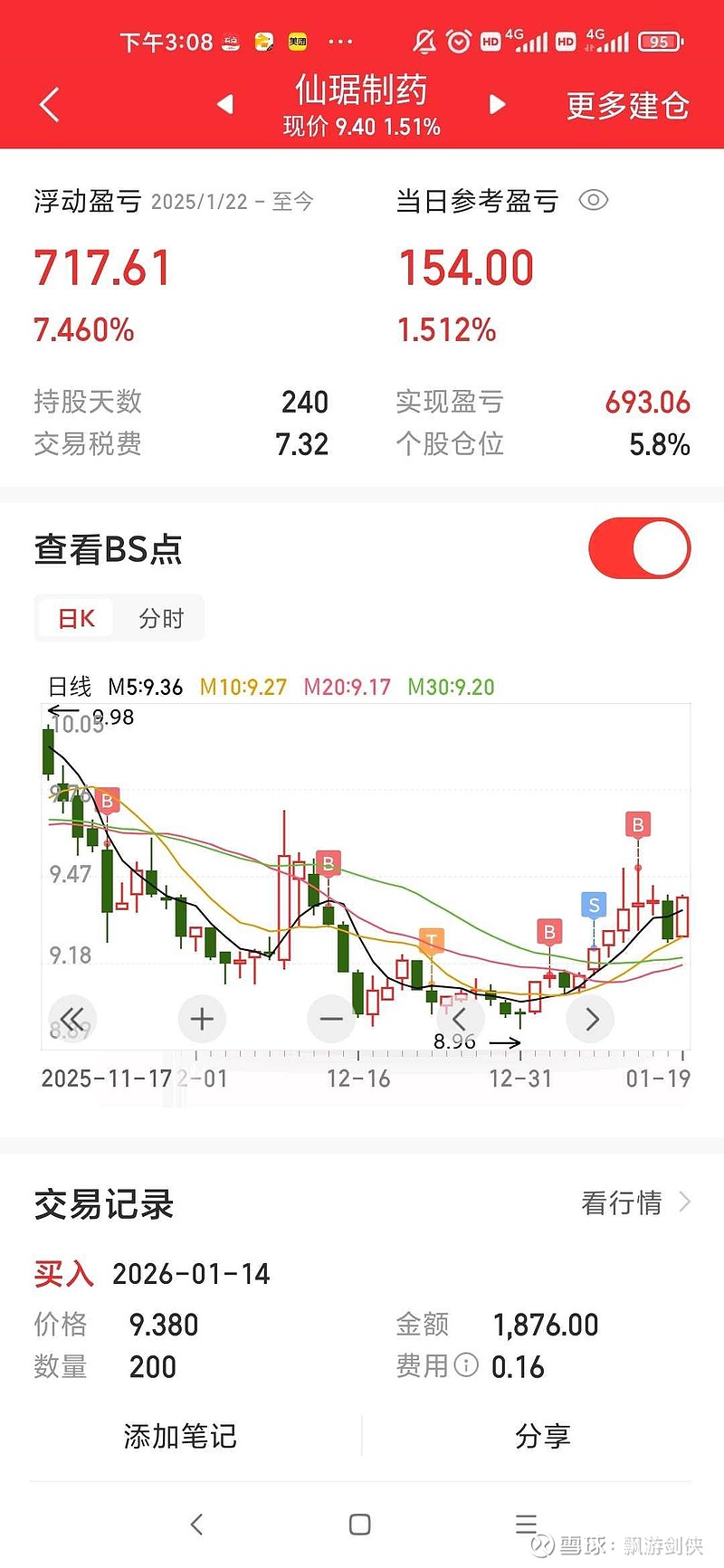Viewport: 724px width, 1568px height.
Task: Hide the 当日参考盈亏 amount with the eye icon
Action: [593, 200]
